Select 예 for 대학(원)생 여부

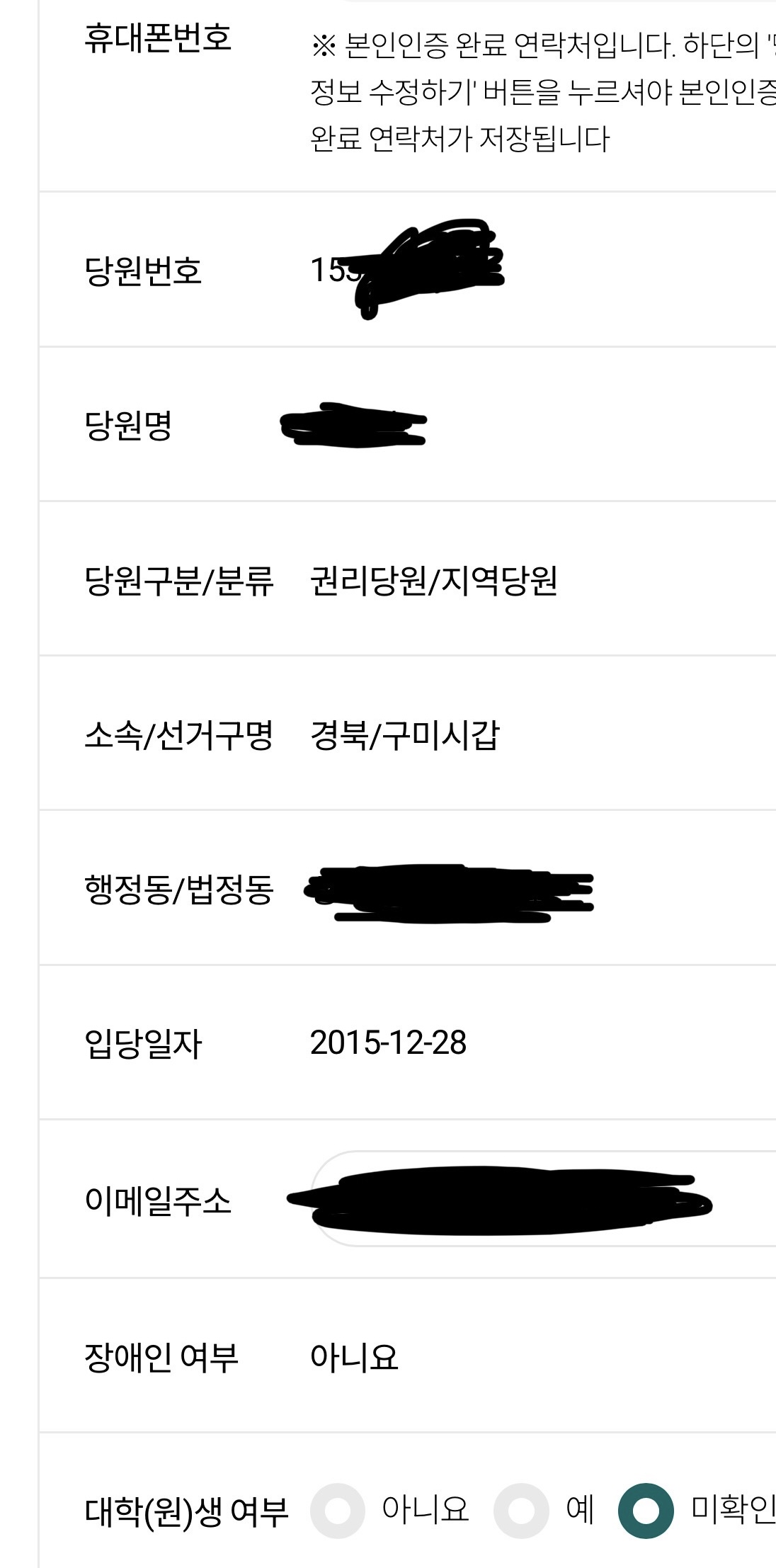(521, 1511)
